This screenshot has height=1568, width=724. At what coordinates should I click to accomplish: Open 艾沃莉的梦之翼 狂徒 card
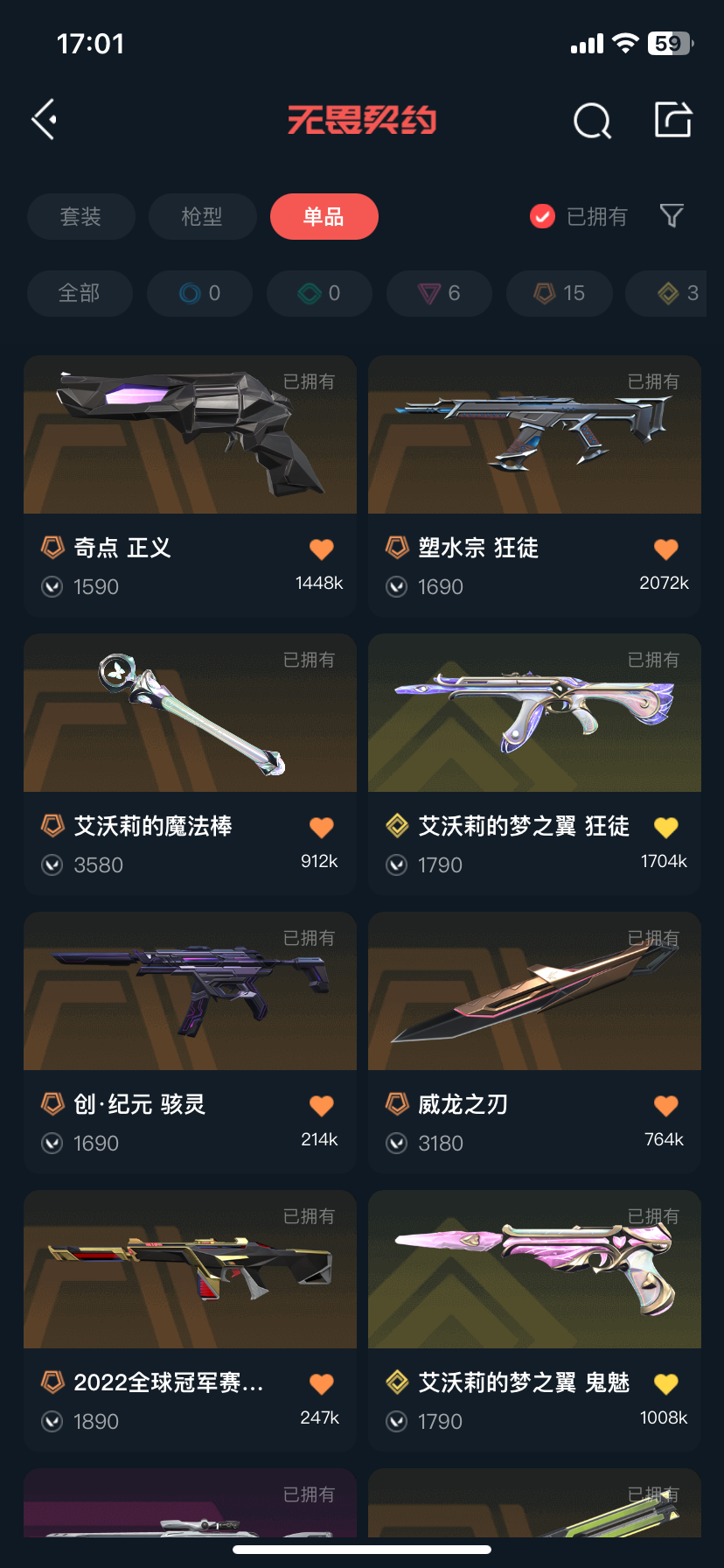[x=534, y=764]
